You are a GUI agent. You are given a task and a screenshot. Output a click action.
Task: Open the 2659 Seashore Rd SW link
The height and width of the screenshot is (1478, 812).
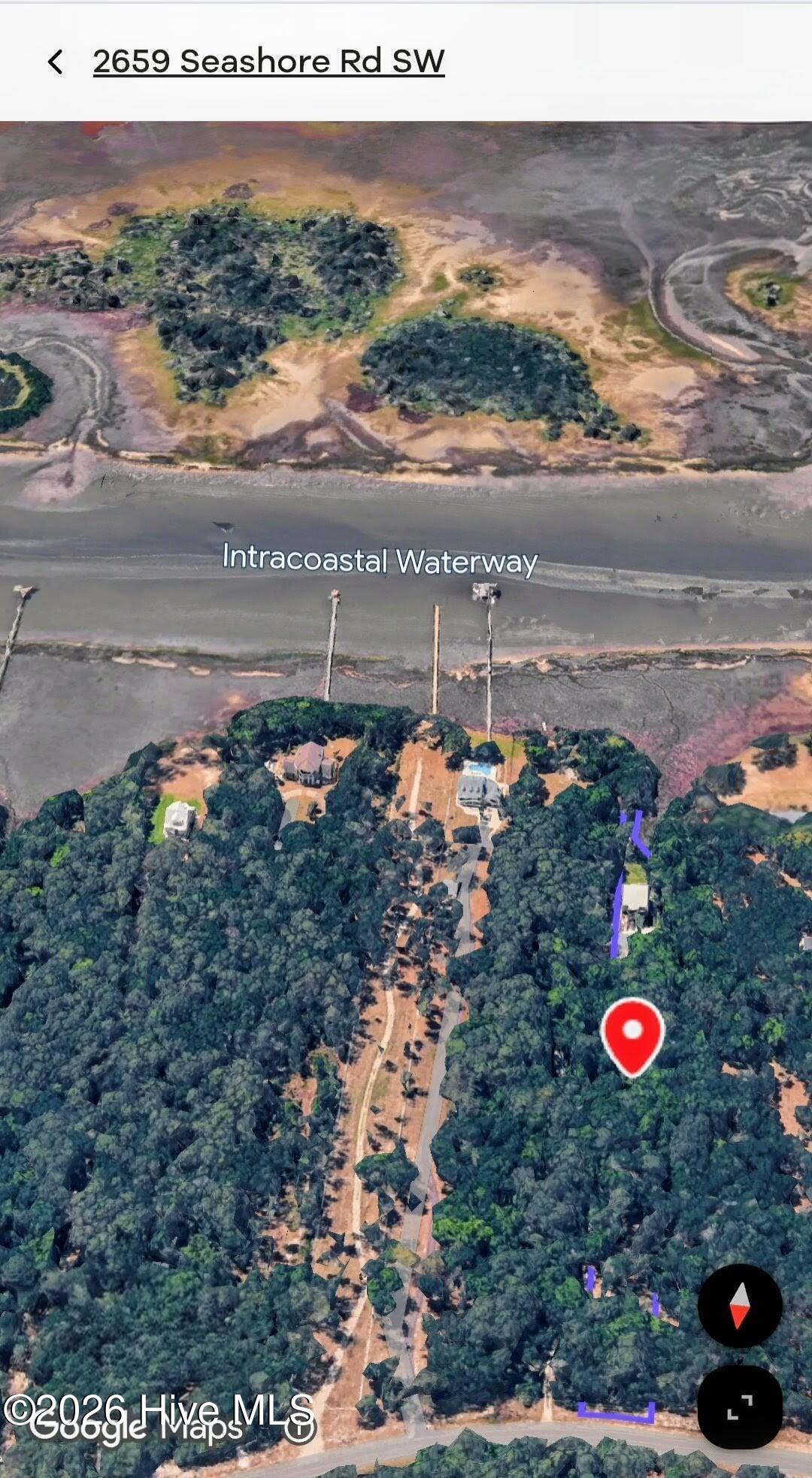[268, 62]
